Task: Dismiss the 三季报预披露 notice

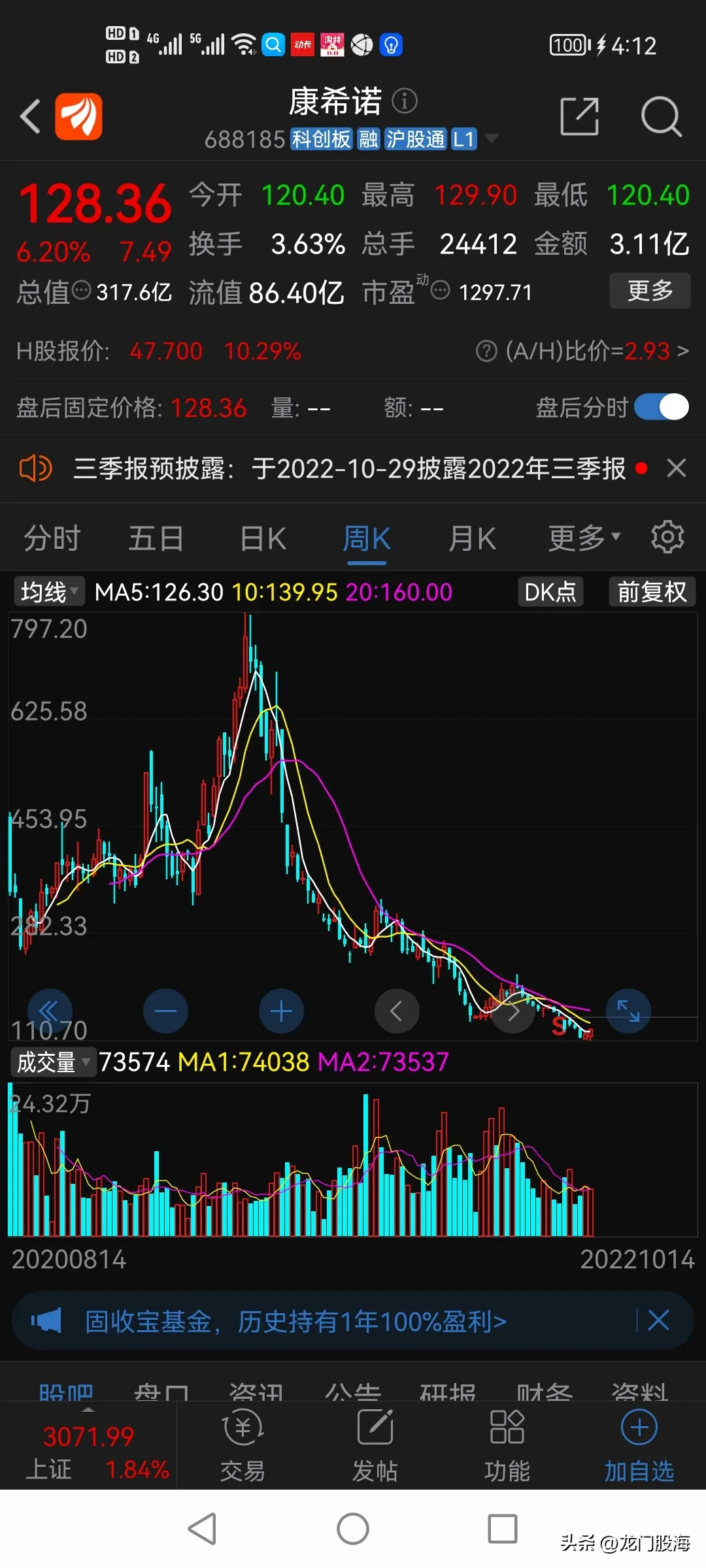Action: pos(677,468)
